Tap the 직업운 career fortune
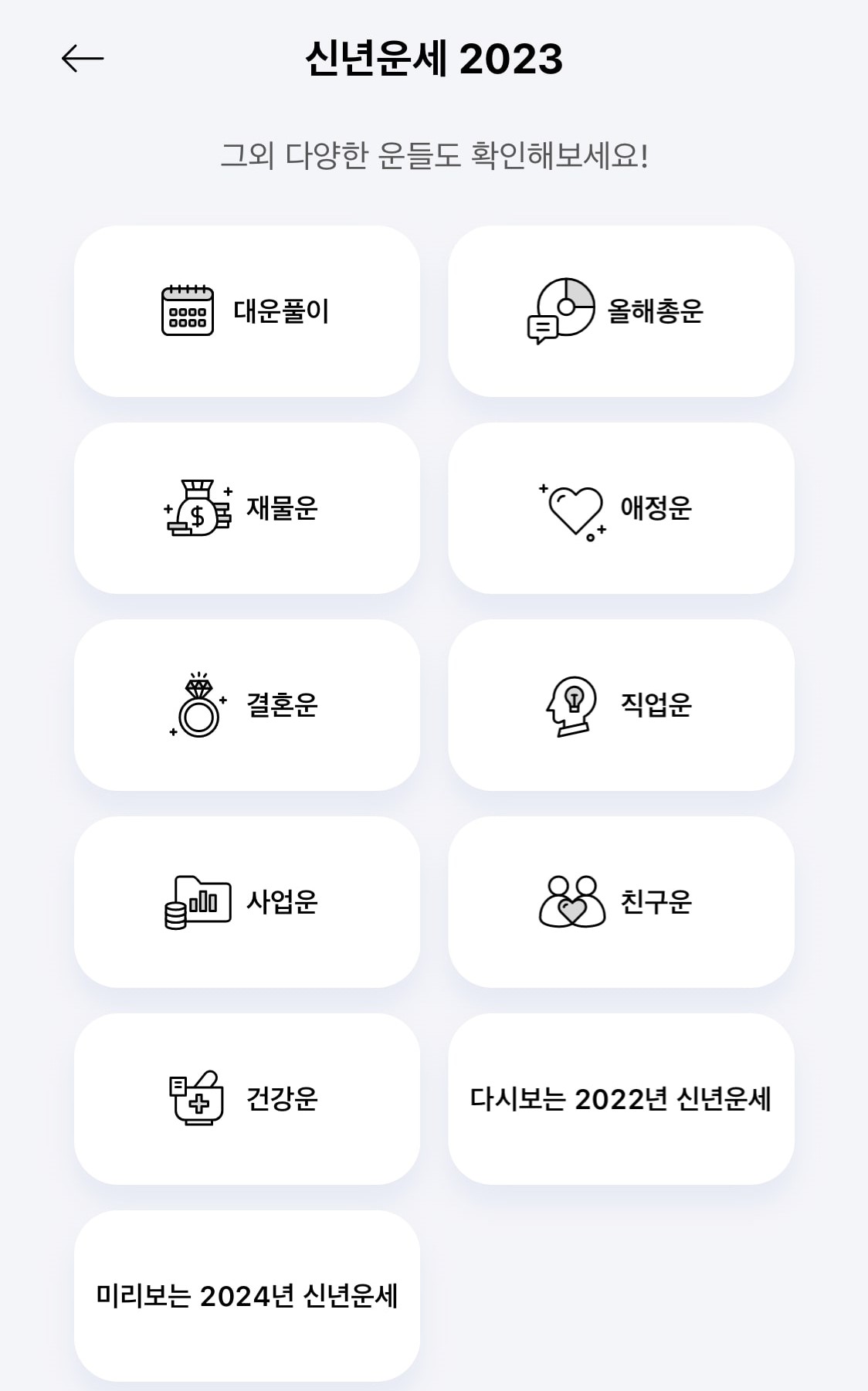 pyautogui.click(x=621, y=705)
